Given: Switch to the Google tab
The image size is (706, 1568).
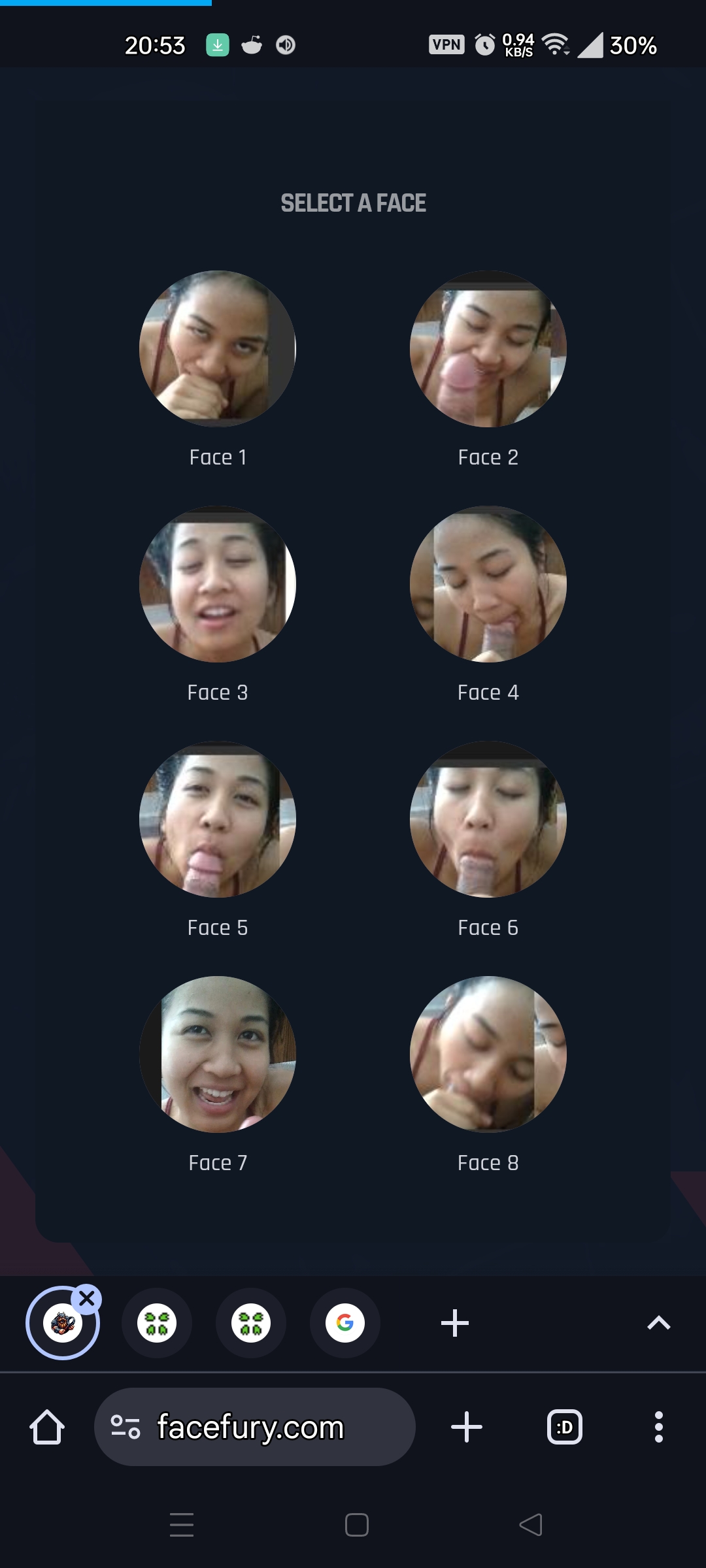Looking at the screenshot, I should tap(345, 1323).
